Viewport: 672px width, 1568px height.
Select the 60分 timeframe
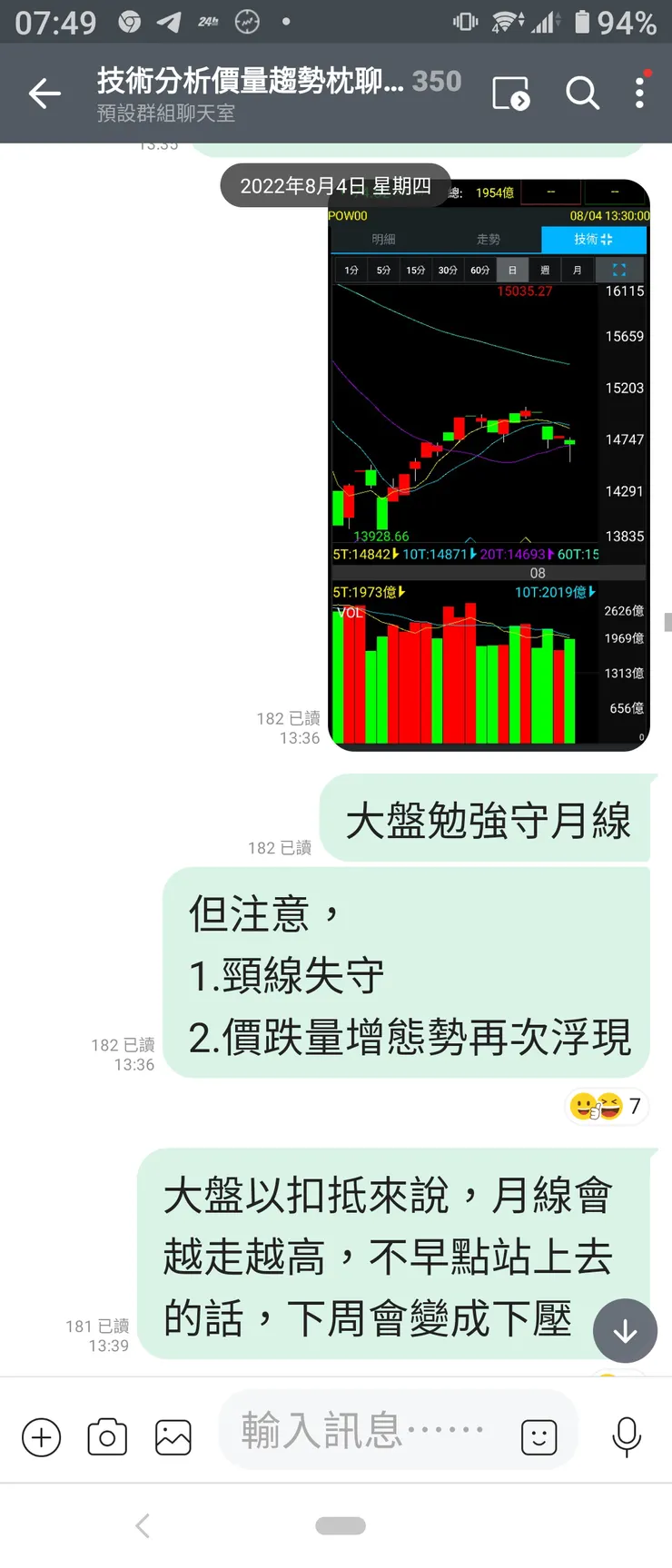tap(479, 270)
